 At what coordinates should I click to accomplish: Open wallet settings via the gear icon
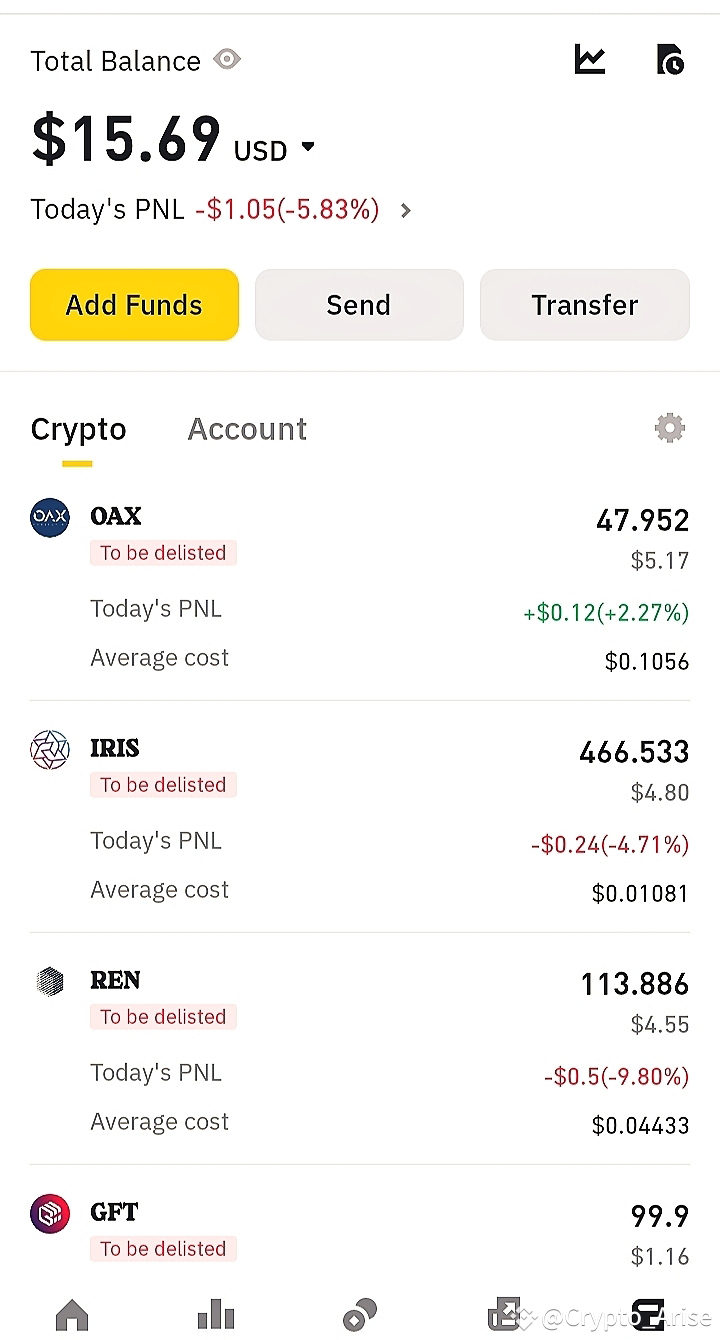point(669,427)
